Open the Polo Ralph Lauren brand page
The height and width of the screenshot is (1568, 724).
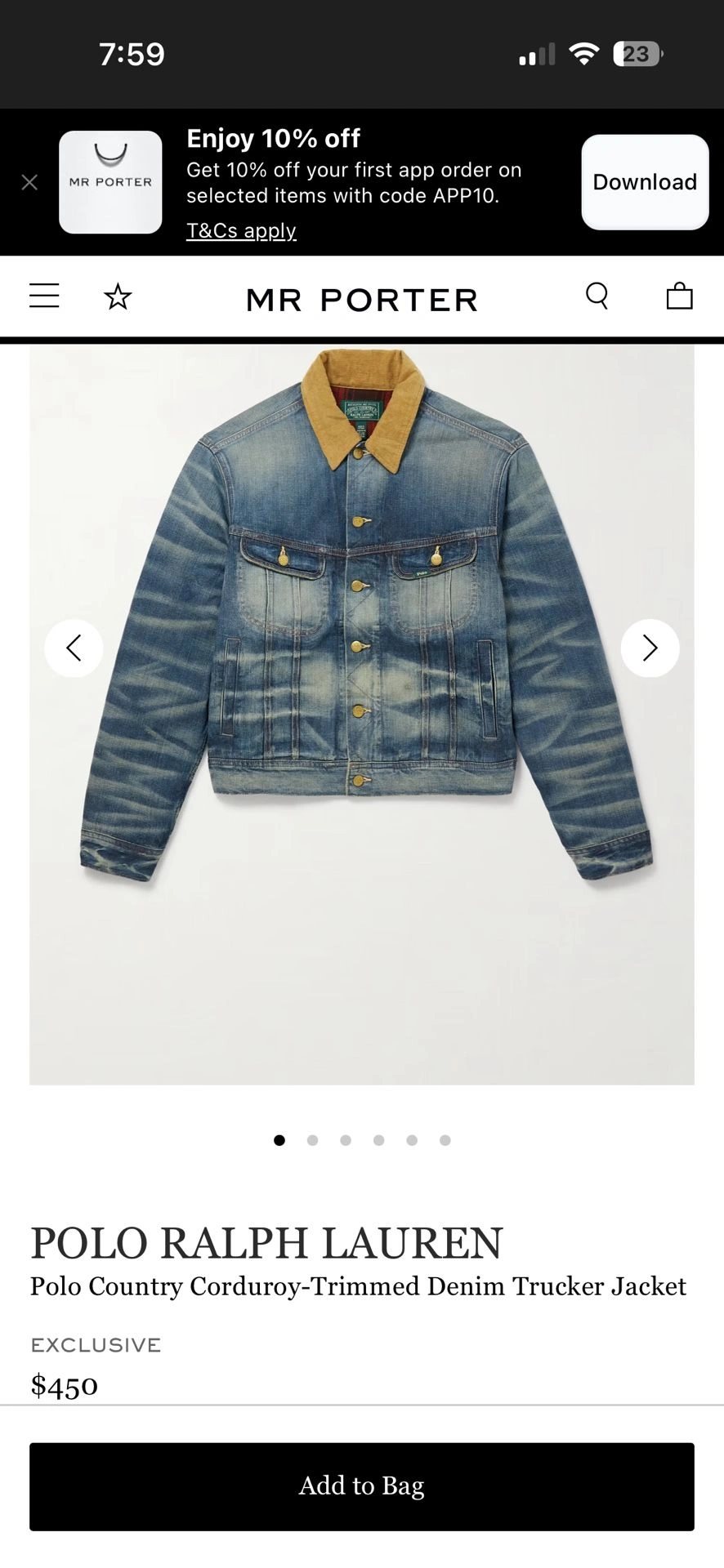point(266,1243)
